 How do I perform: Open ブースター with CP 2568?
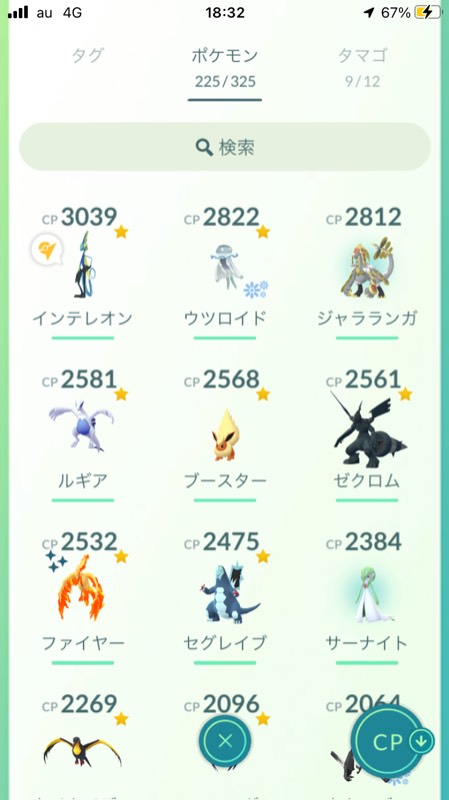(225, 434)
